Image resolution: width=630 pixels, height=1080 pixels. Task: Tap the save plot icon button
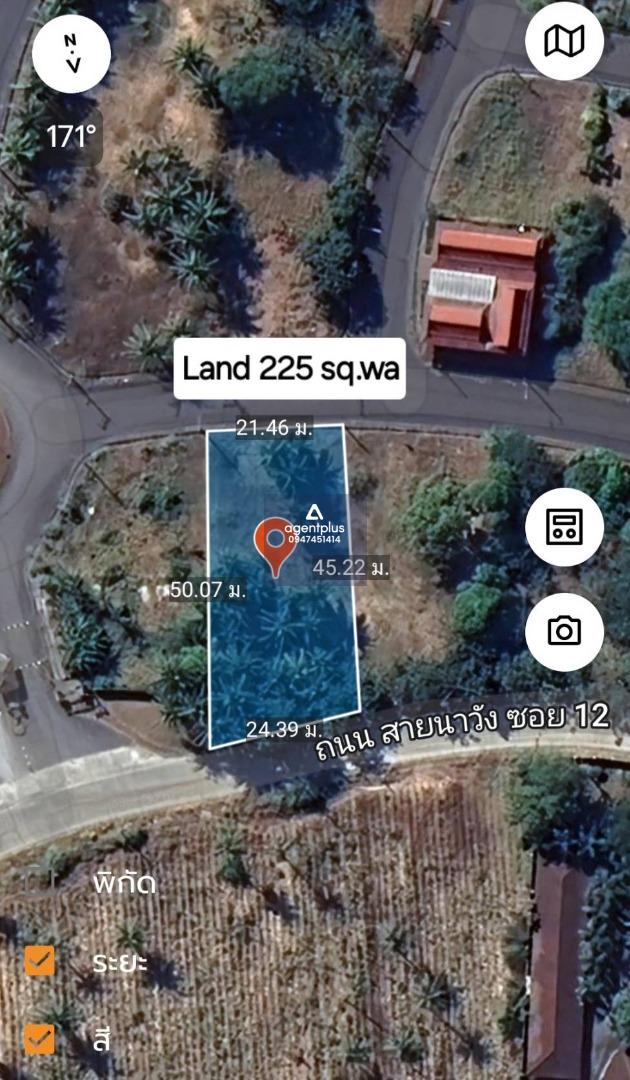coord(564,527)
